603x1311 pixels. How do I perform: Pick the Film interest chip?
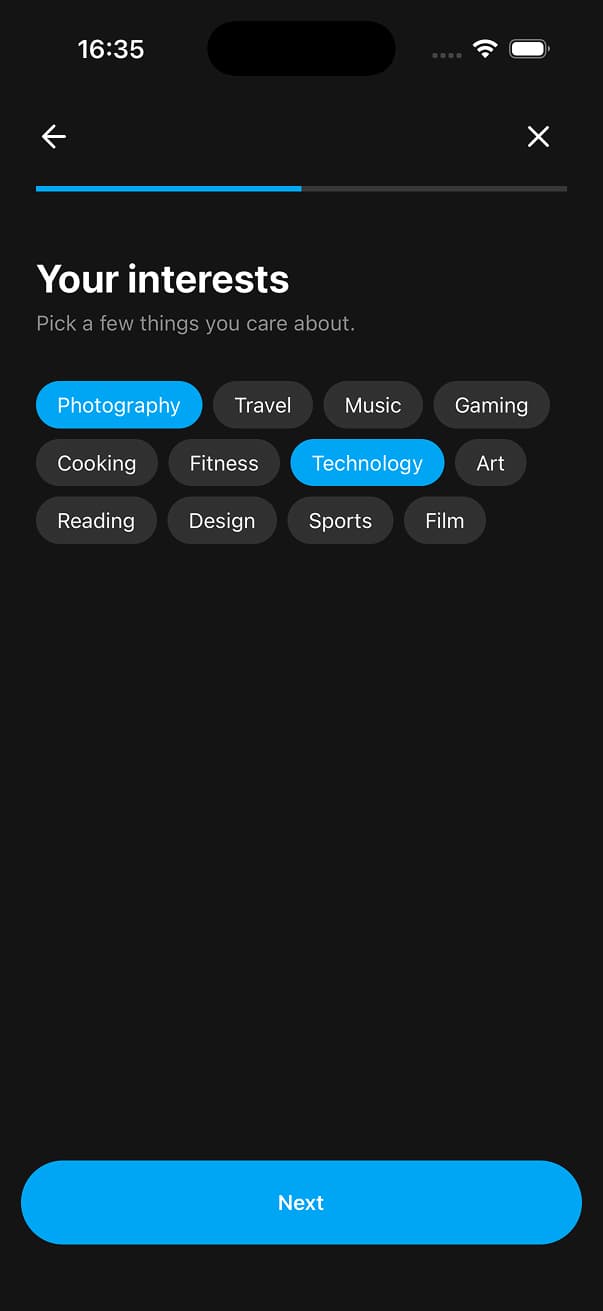coord(445,521)
